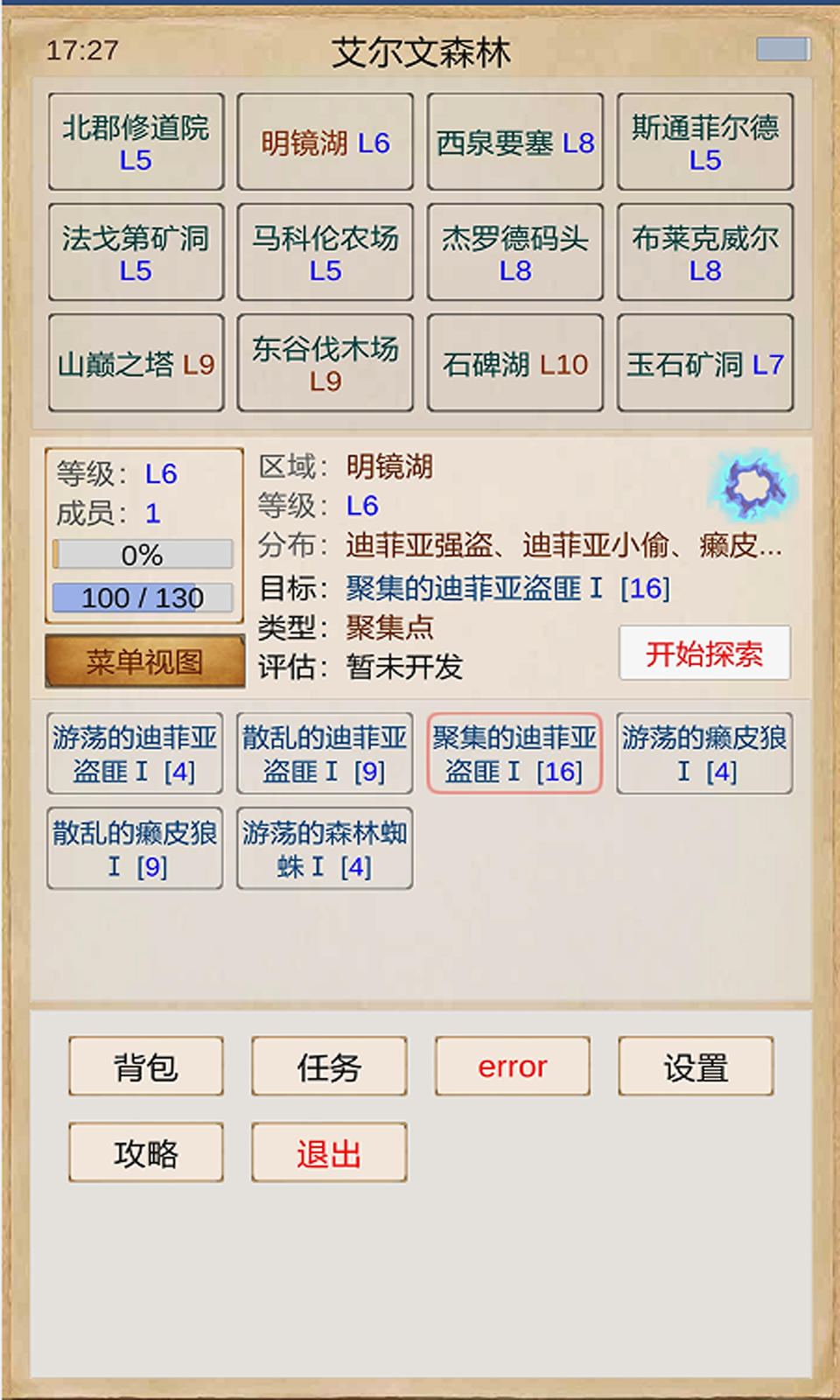Image resolution: width=840 pixels, height=1400 pixels.
Task: Open the 任务 quest list
Action: [329, 1067]
